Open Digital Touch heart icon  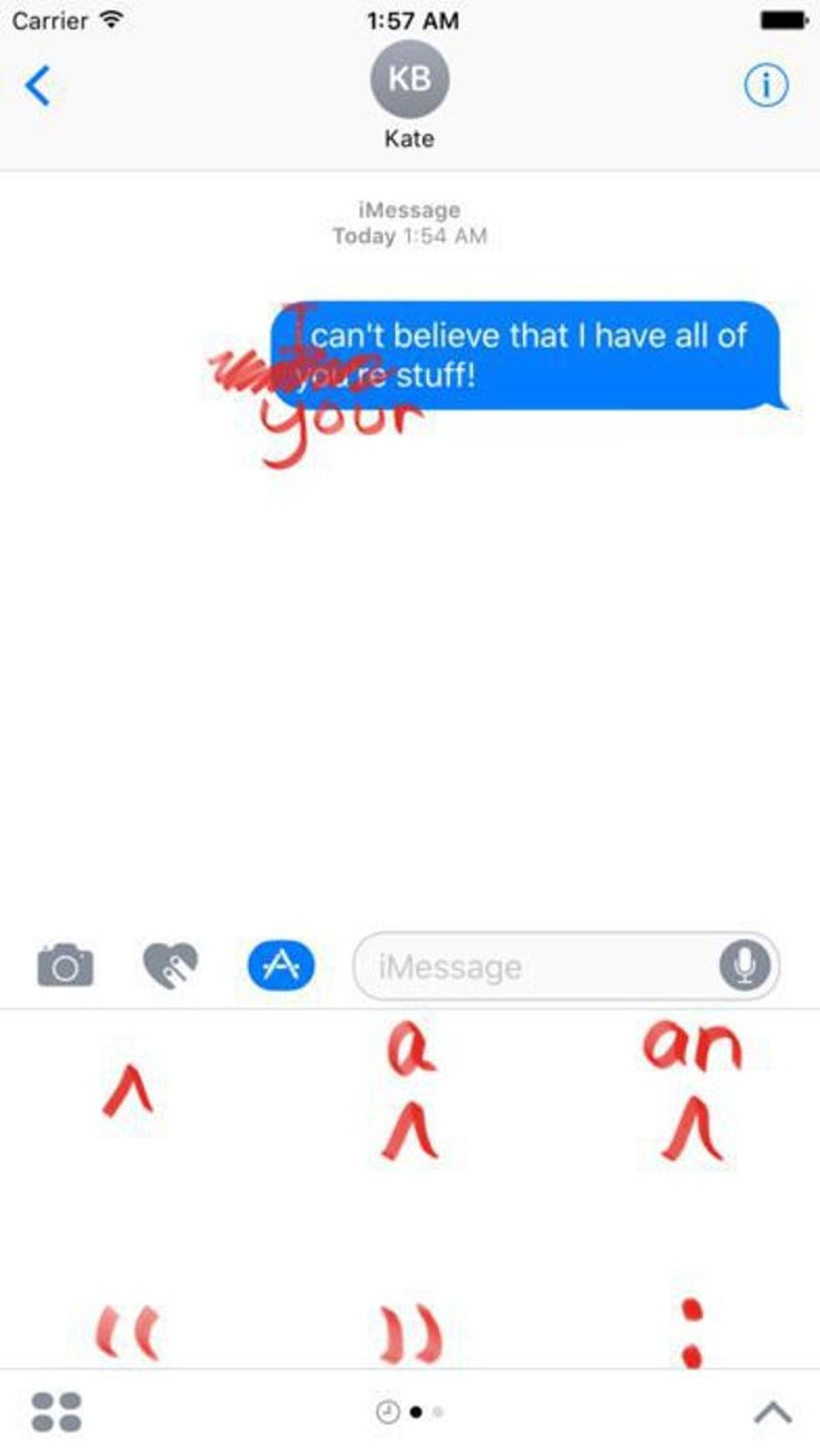(171, 966)
